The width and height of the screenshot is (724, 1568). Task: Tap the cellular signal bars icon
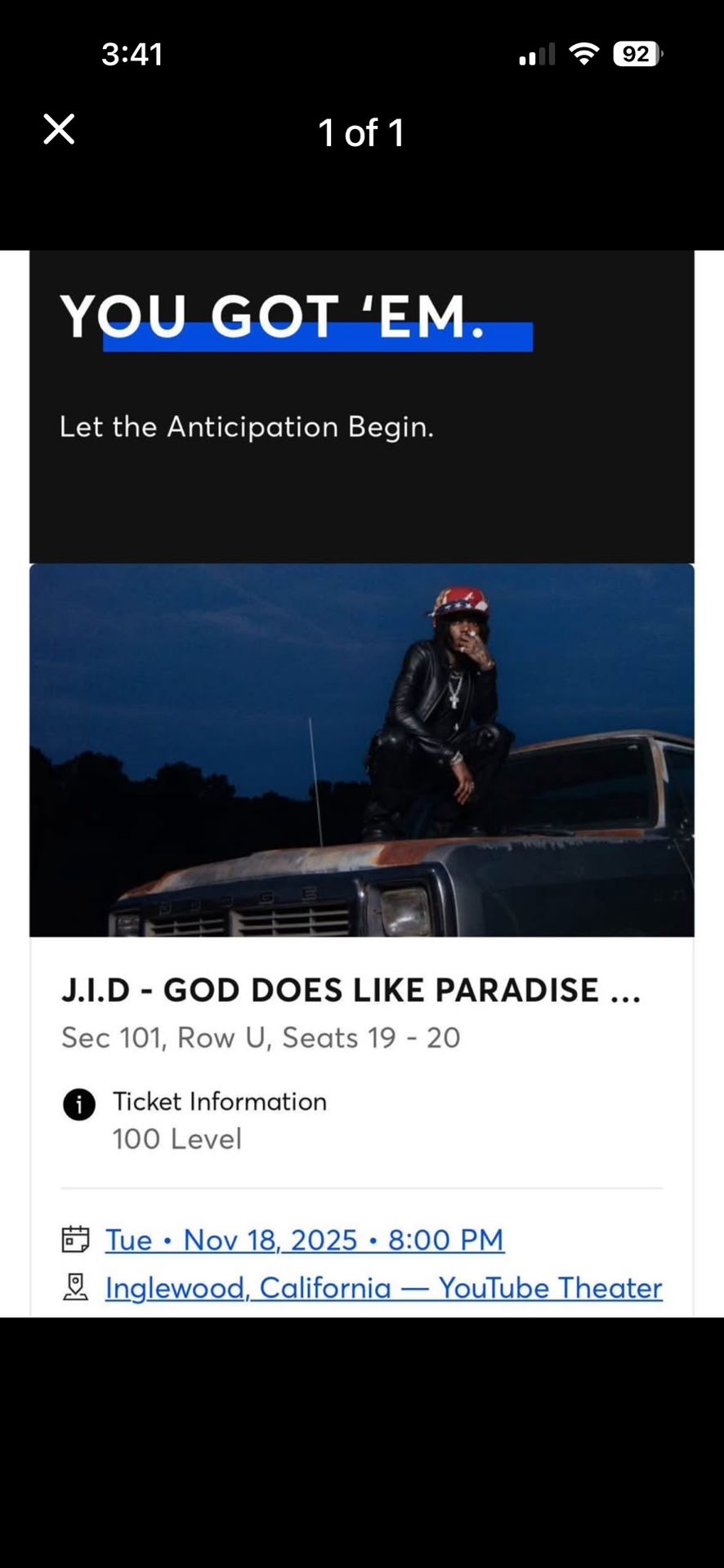click(x=537, y=56)
